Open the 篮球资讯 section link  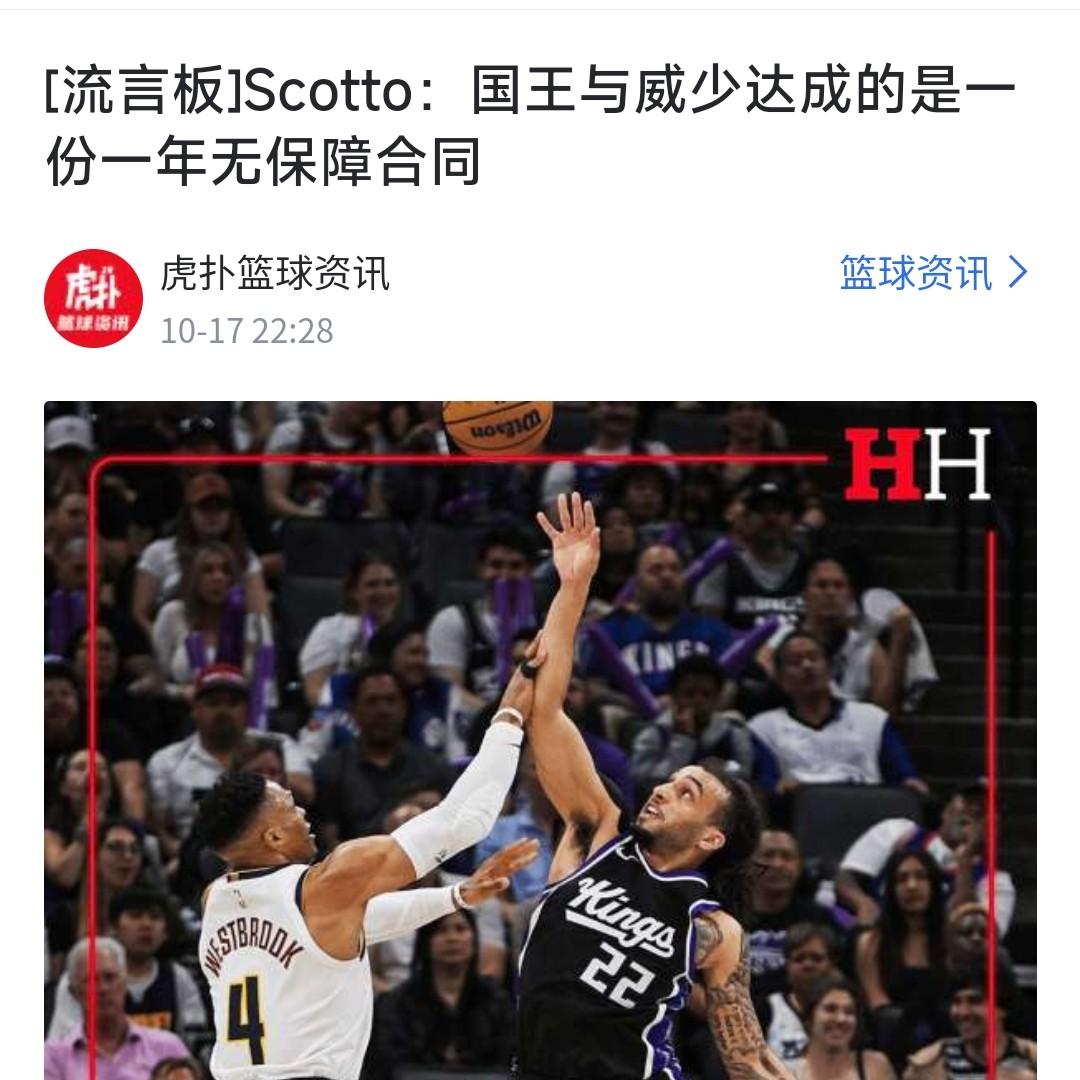(932, 273)
